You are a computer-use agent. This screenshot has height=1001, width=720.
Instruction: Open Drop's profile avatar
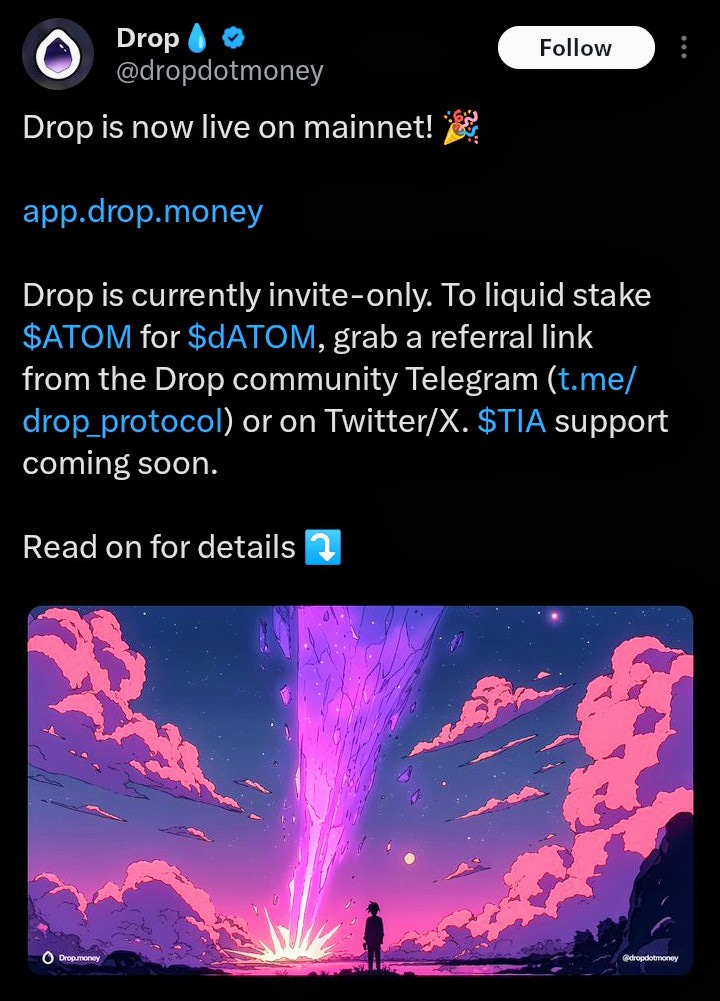(x=59, y=57)
